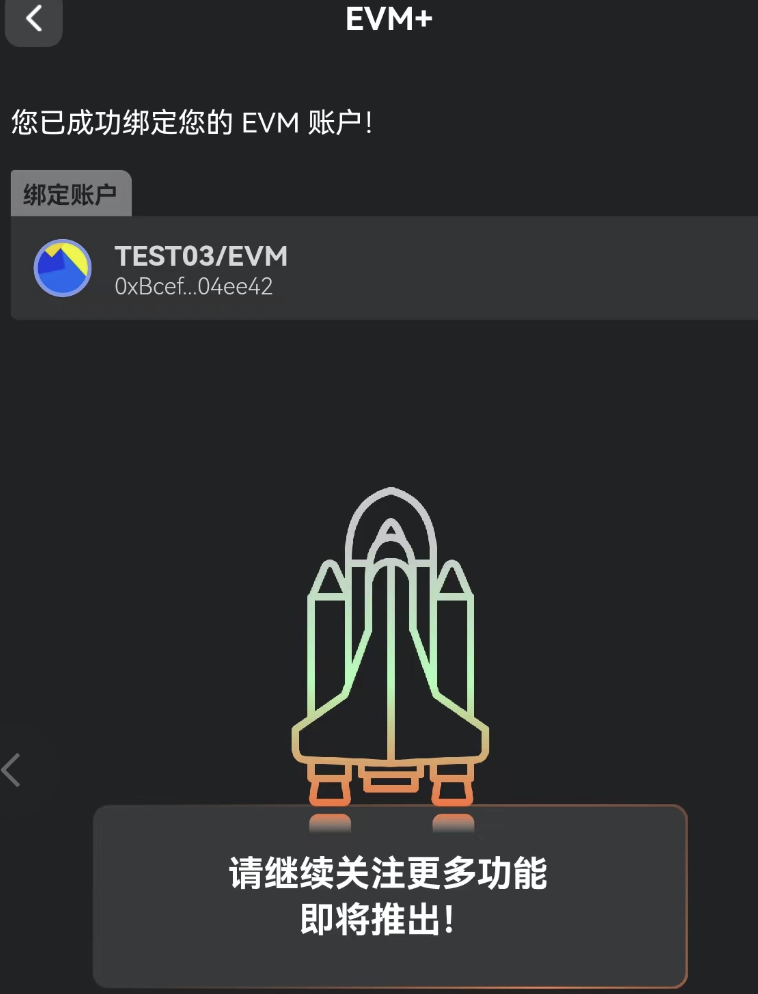Screen dimensions: 758x994
Task: Expand the bound accounts section
Action: pyautogui.click(x=70, y=194)
